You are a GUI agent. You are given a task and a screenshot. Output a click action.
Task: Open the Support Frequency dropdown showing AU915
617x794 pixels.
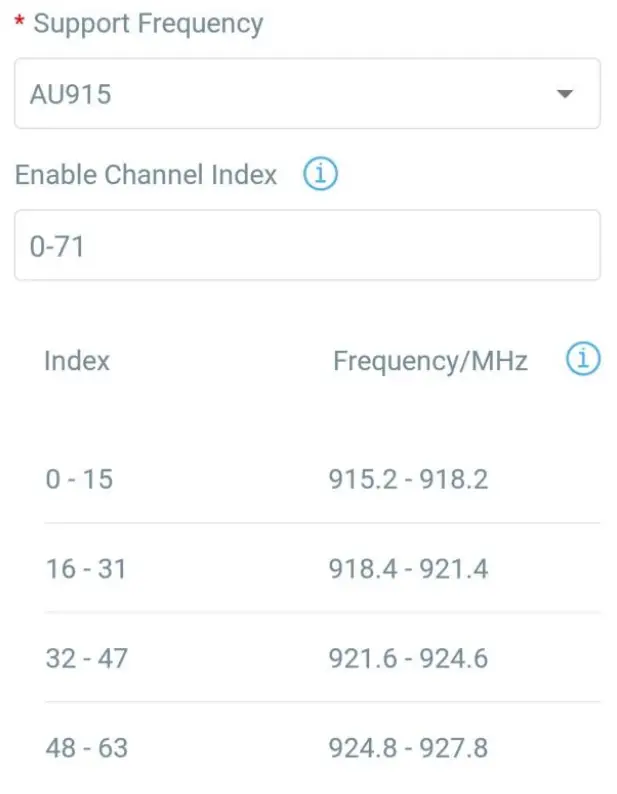pos(307,94)
